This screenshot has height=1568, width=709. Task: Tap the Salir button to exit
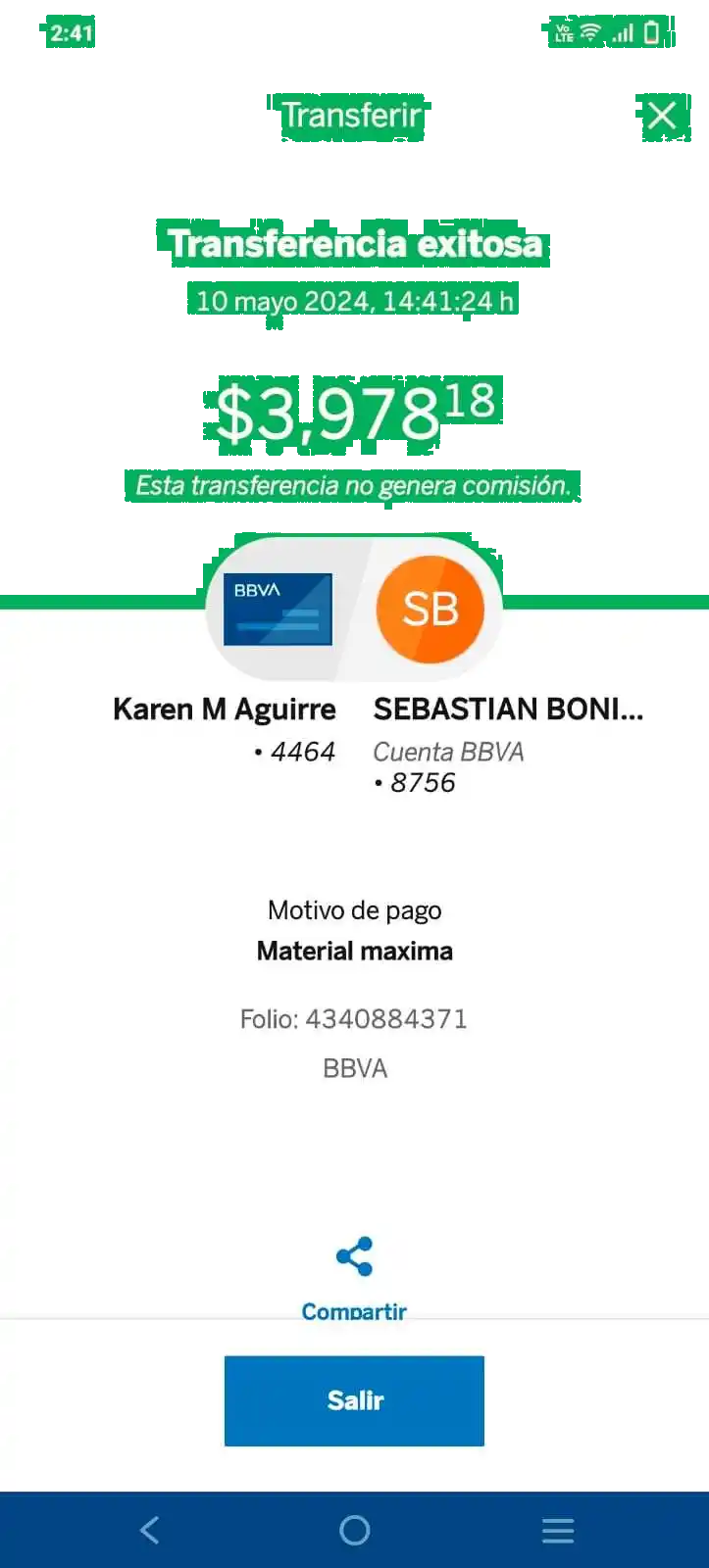(354, 1400)
